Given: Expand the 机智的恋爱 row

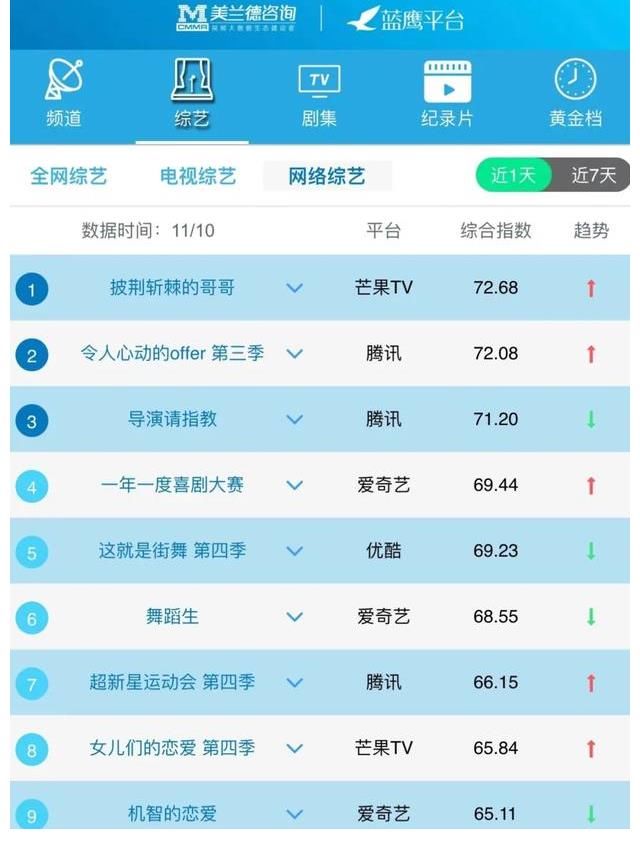Looking at the screenshot, I should pyautogui.click(x=294, y=814).
